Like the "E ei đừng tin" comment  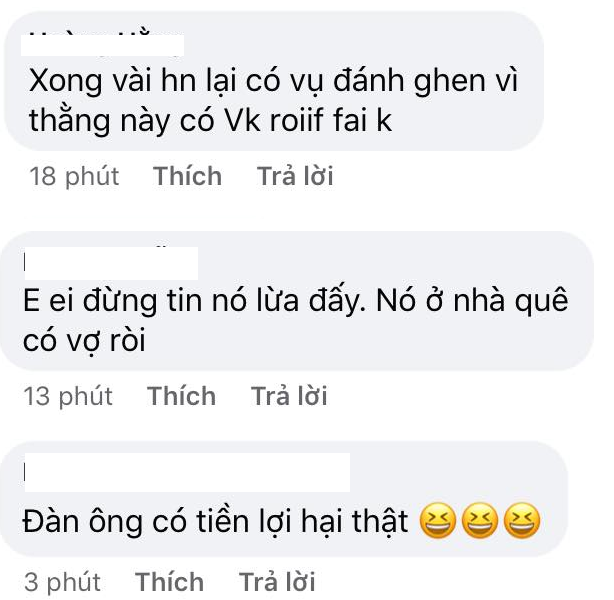click(181, 397)
